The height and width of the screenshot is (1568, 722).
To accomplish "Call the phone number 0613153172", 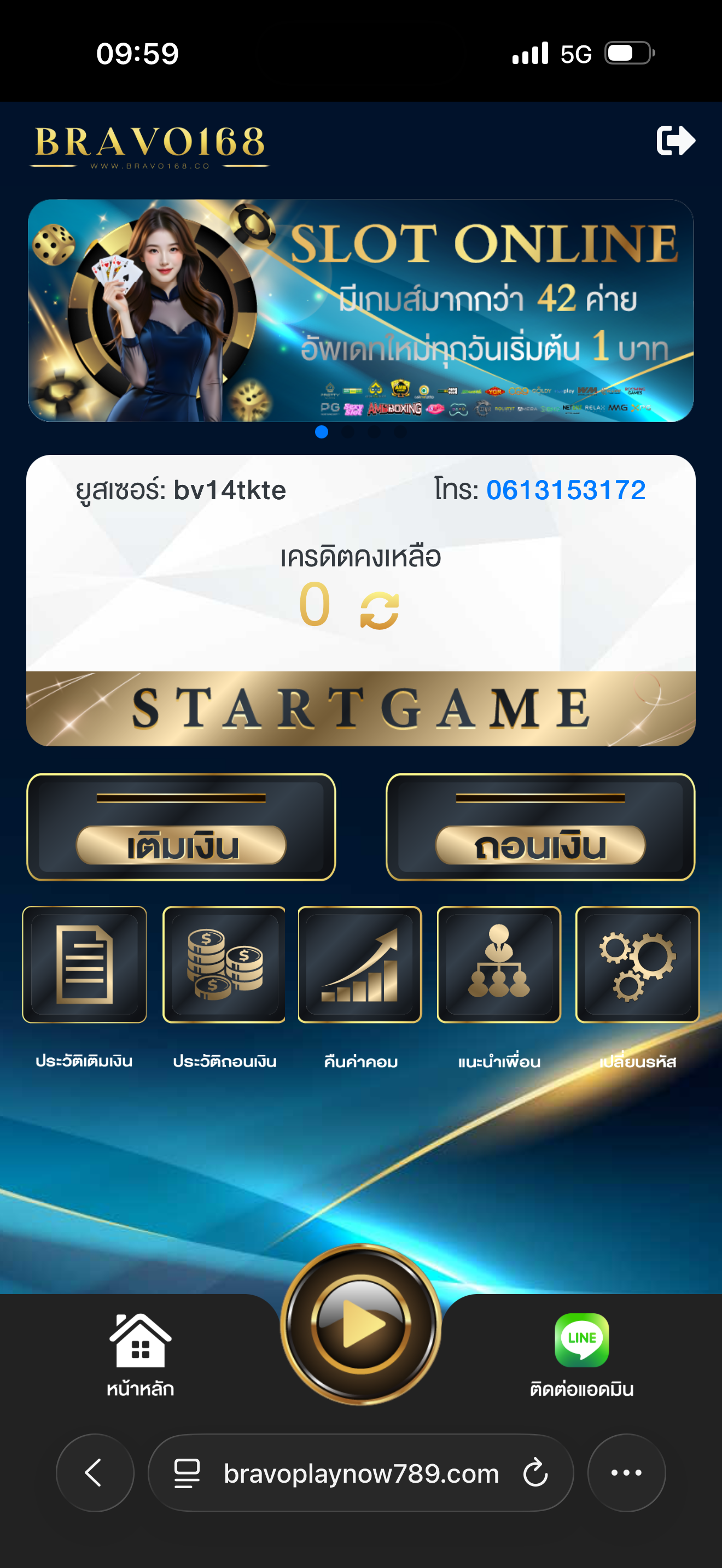I will [566, 490].
